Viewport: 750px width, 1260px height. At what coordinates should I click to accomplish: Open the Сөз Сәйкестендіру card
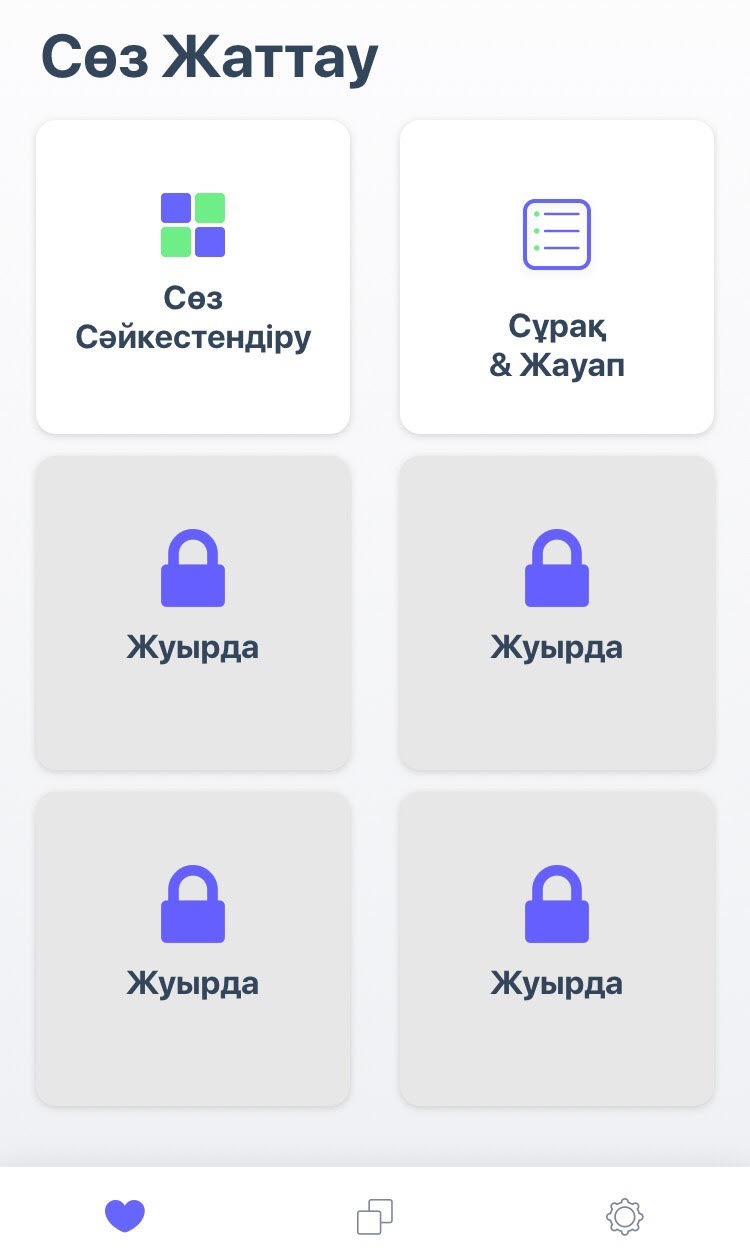click(193, 277)
